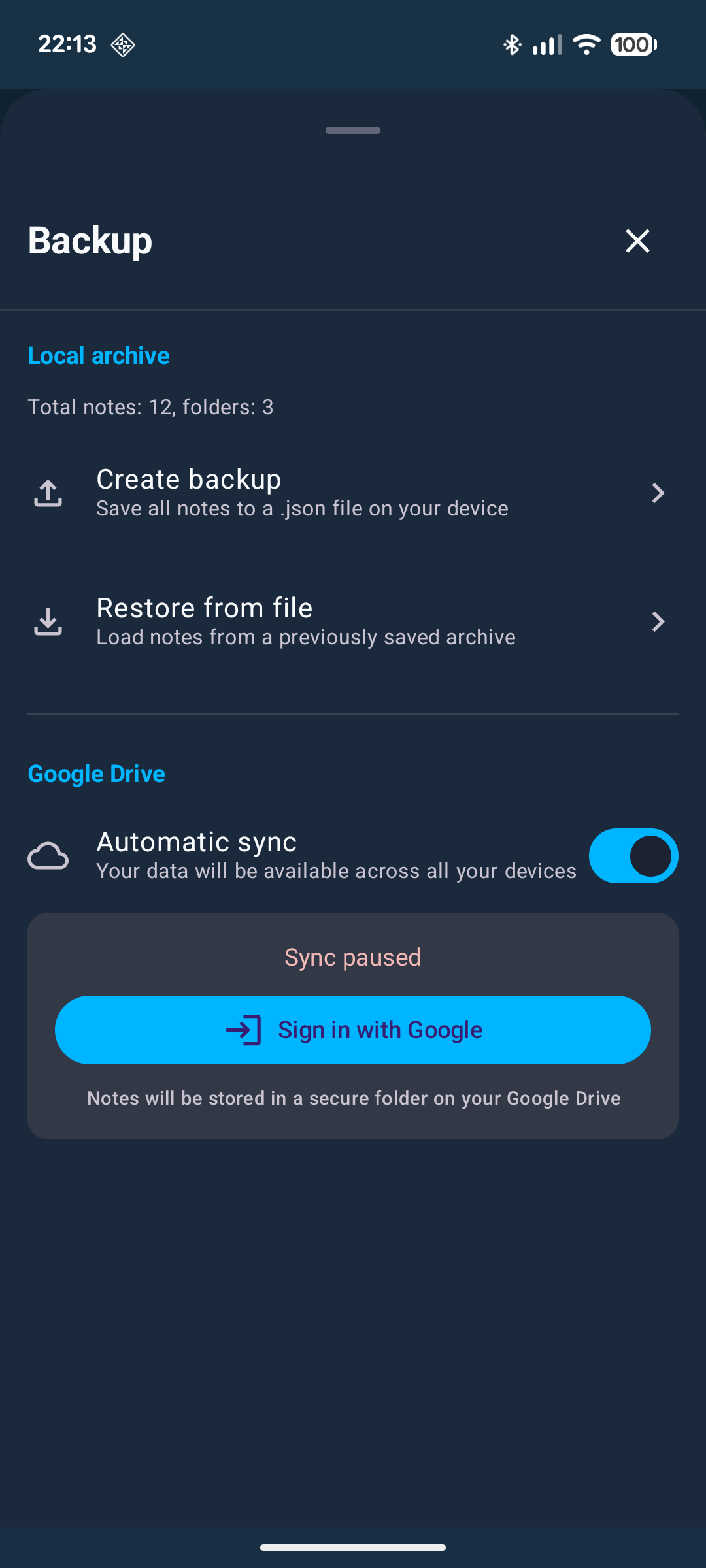This screenshot has height=1568, width=706.
Task: Open Restore from file
Action: point(353,621)
